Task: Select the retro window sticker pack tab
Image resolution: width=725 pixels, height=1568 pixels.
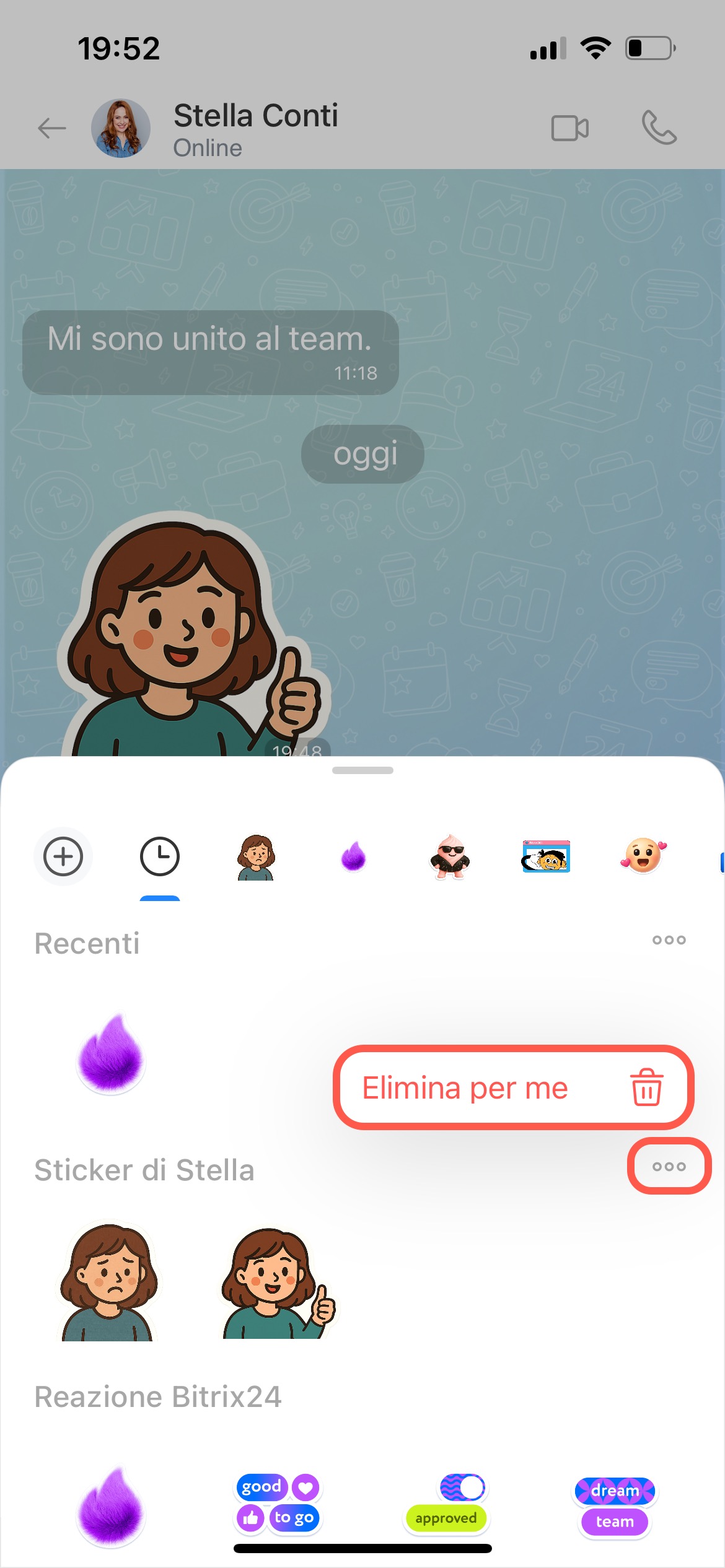Action: coord(546,858)
